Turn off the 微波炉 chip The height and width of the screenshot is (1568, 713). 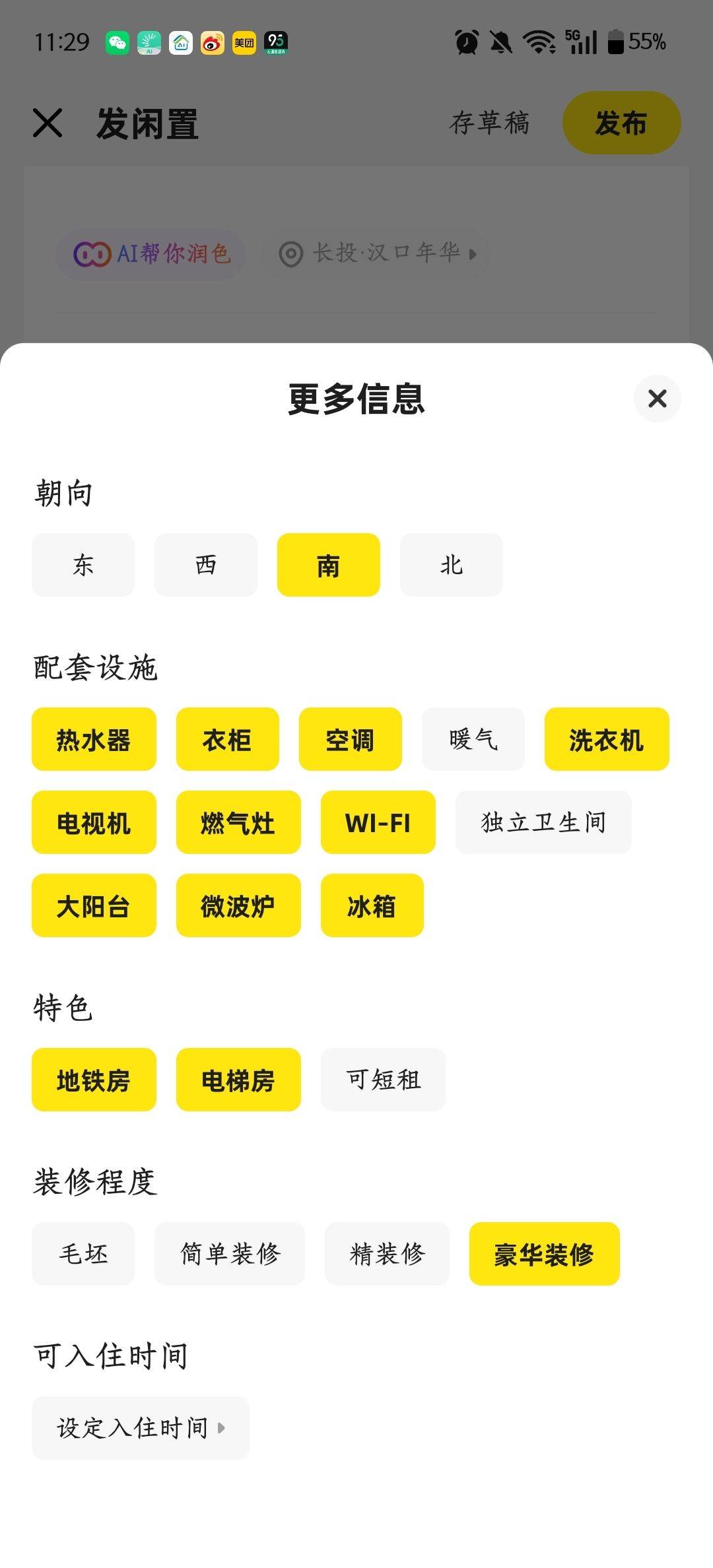(x=238, y=905)
